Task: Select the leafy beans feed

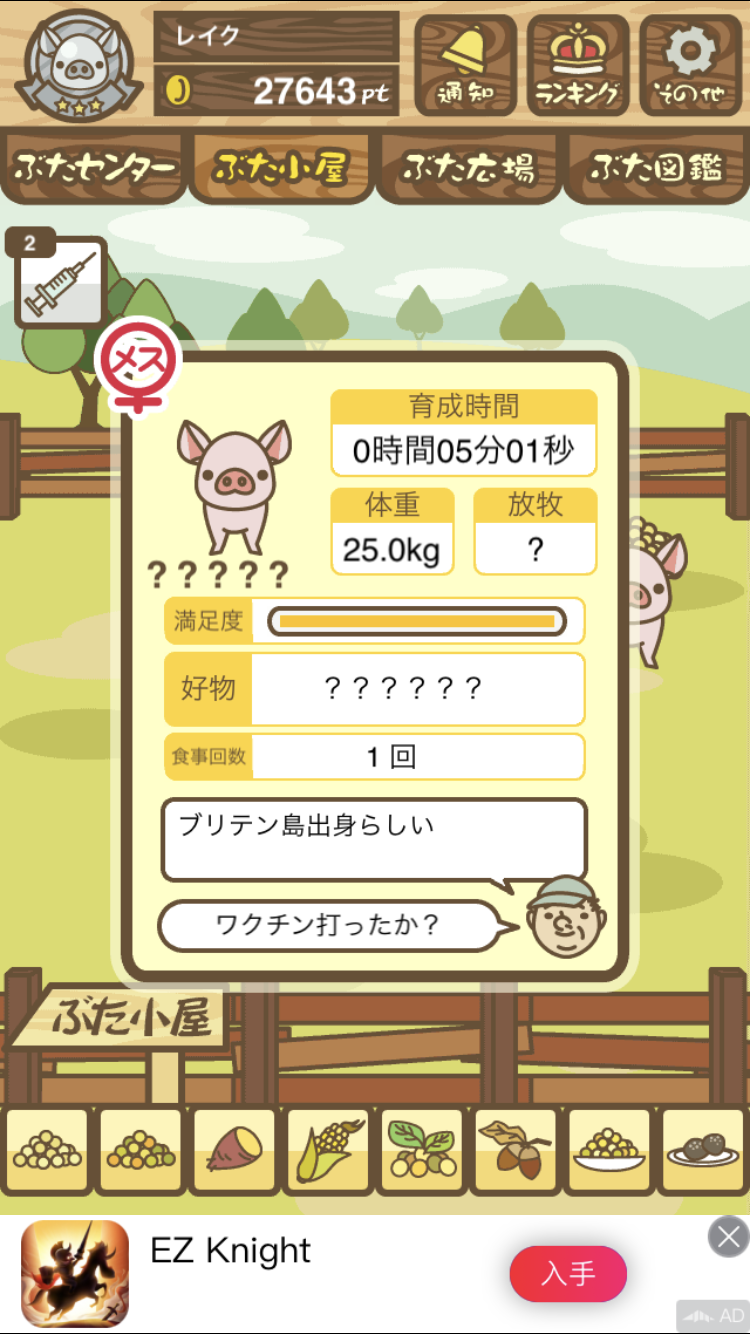Action: tap(422, 1151)
